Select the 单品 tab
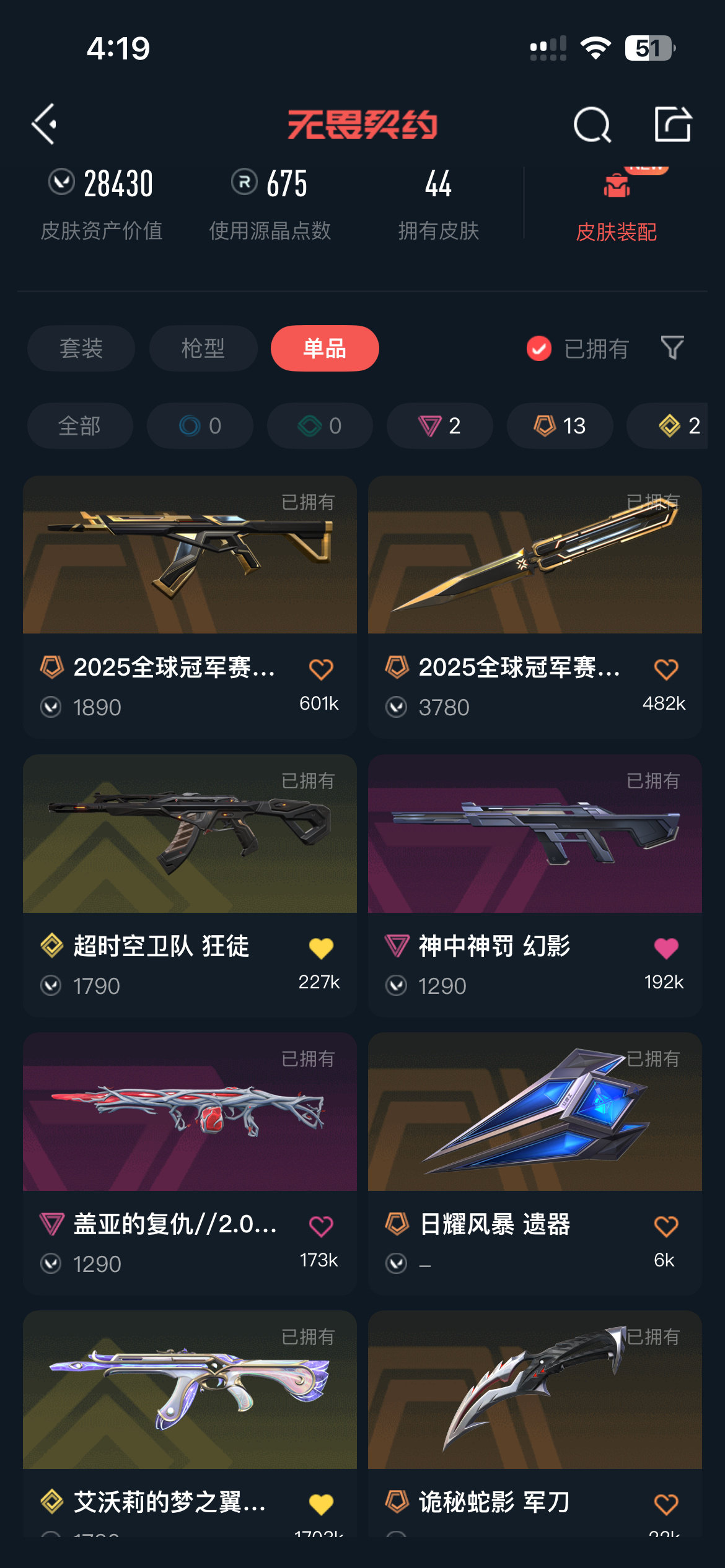Viewport: 725px width, 1568px height. [325, 349]
